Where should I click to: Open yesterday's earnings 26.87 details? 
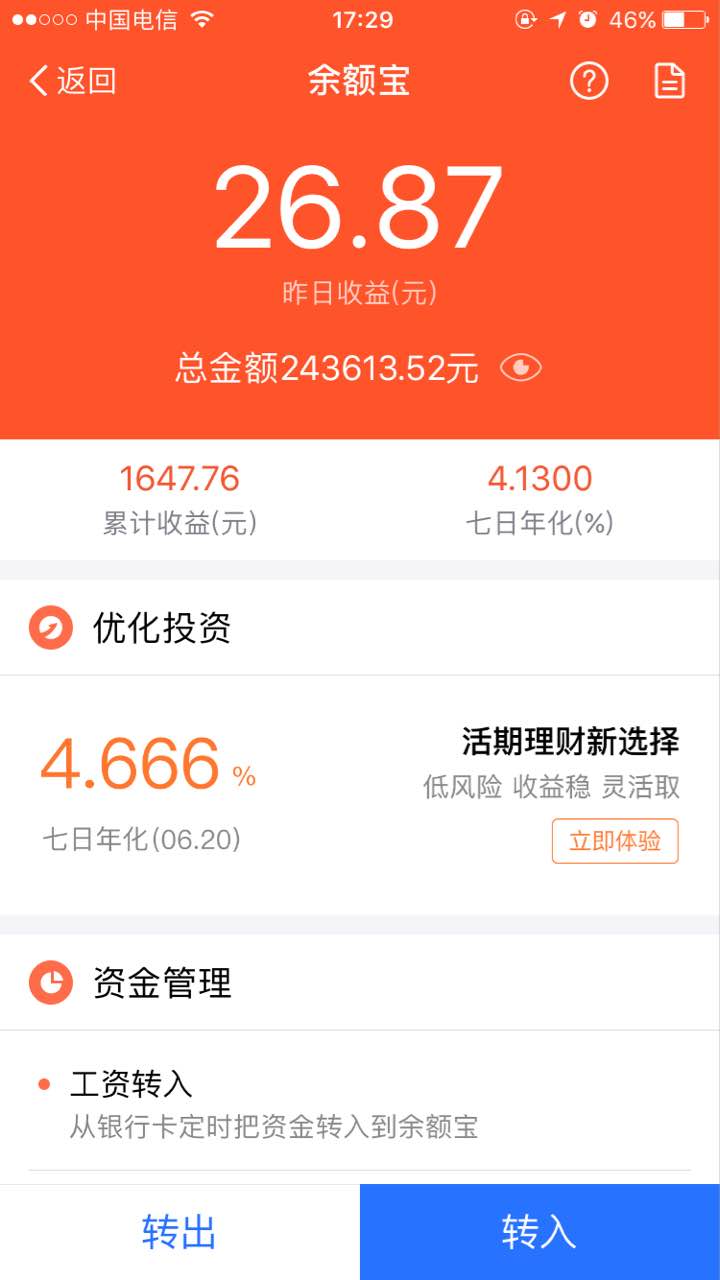[x=358, y=208]
